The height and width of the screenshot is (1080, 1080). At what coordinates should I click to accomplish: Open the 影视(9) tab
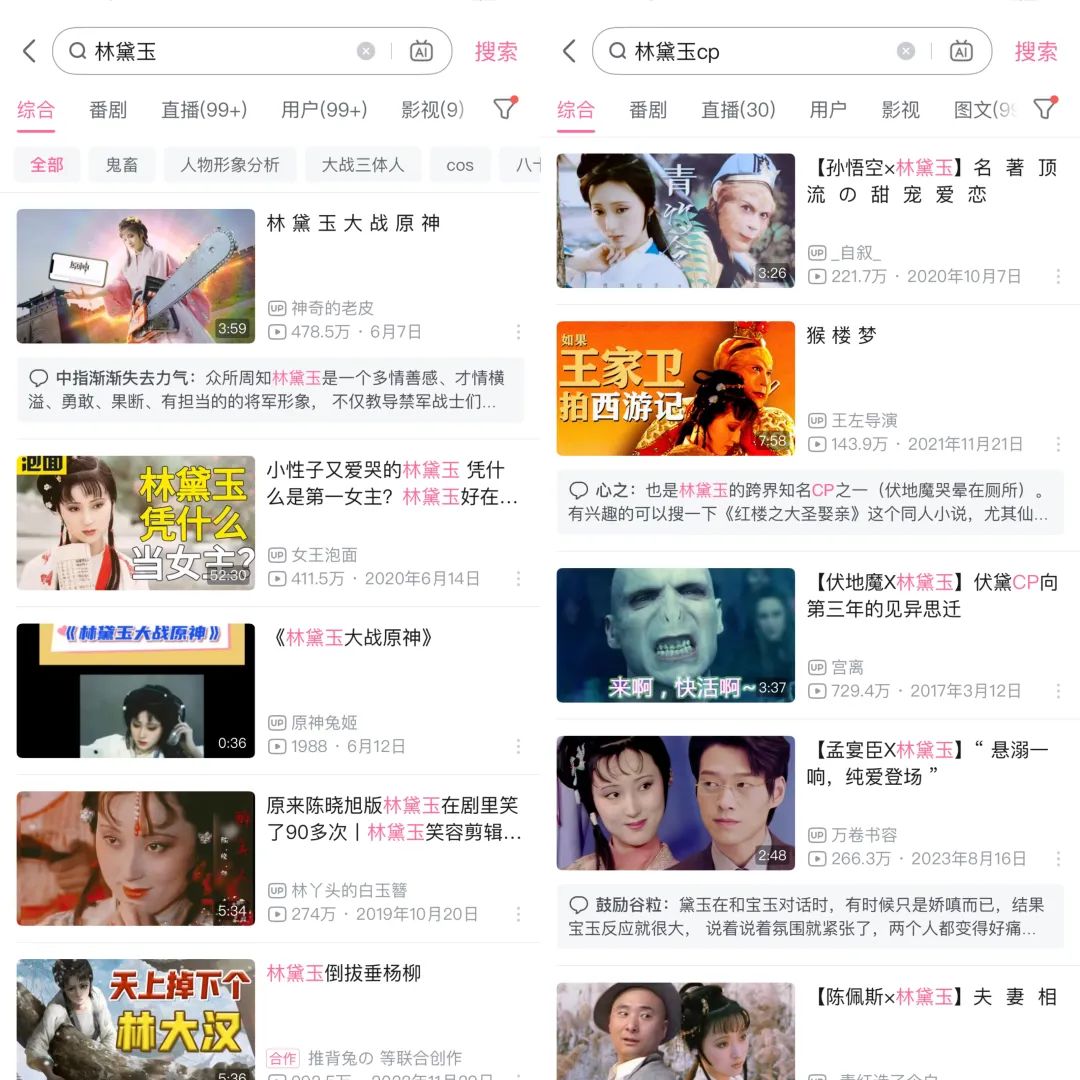pos(433,110)
